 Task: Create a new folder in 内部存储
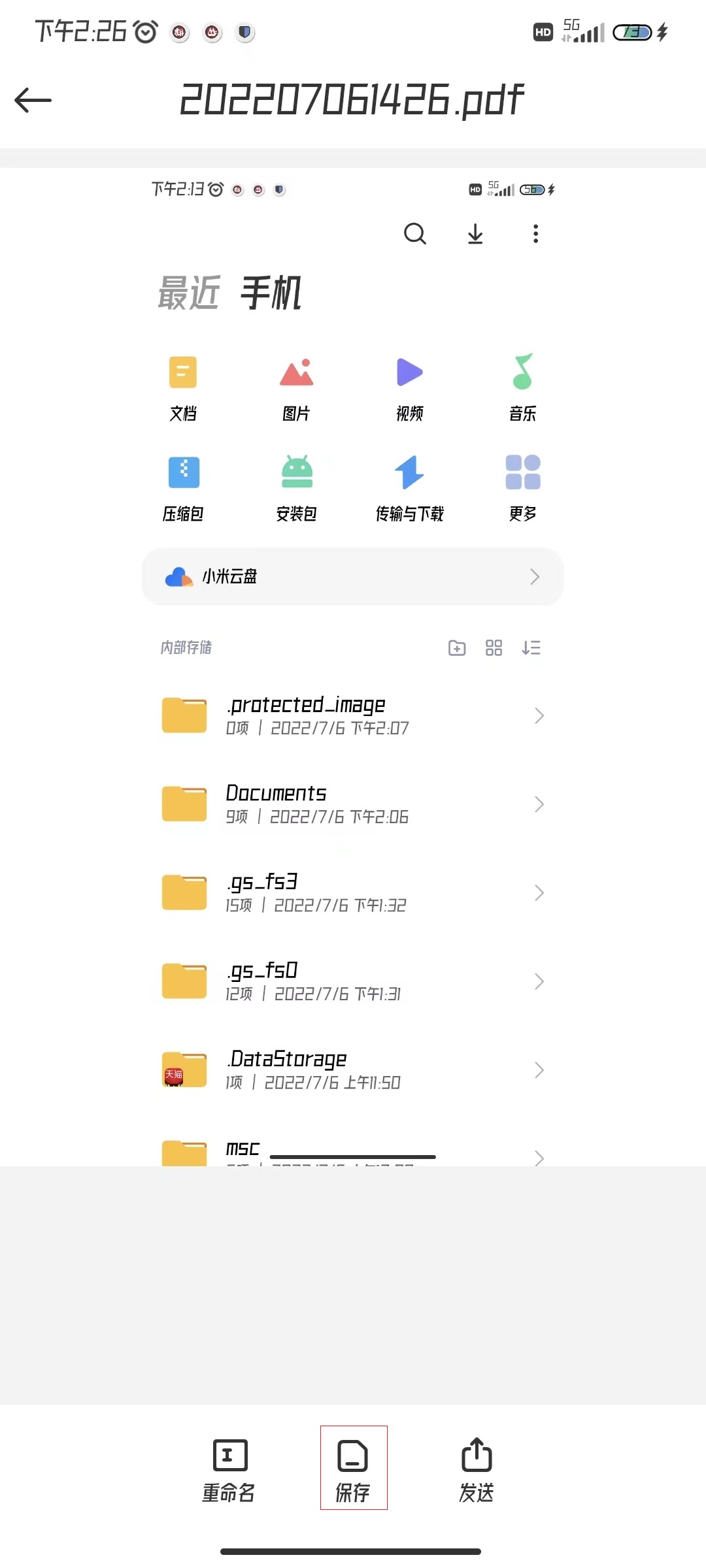(x=456, y=647)
